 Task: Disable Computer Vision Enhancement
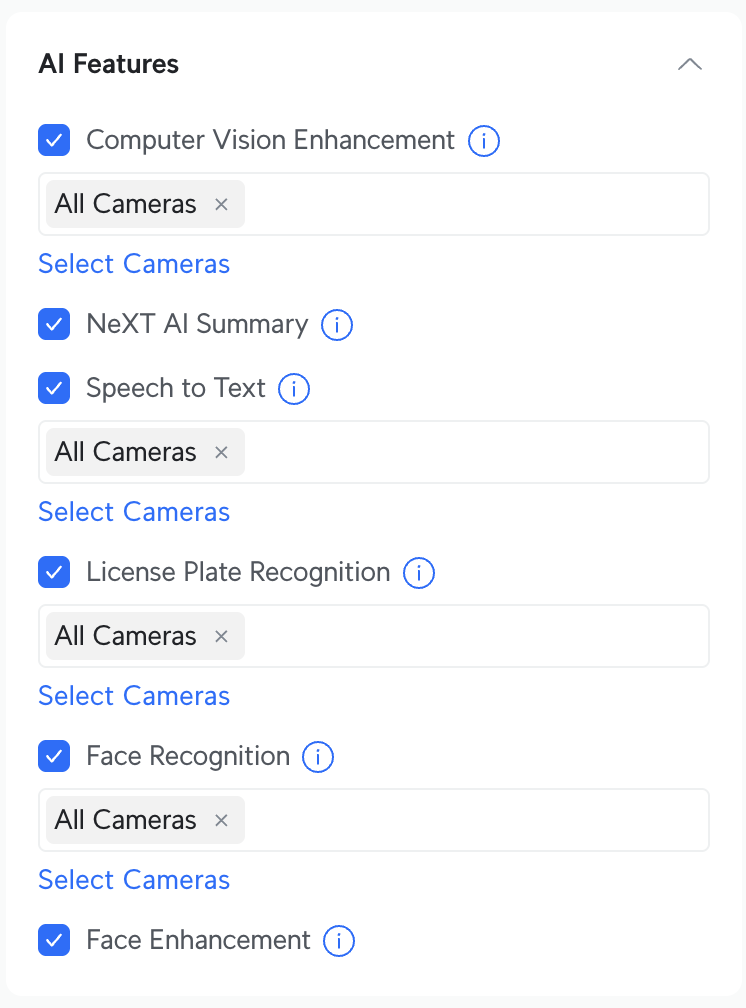tap(54, 141)
